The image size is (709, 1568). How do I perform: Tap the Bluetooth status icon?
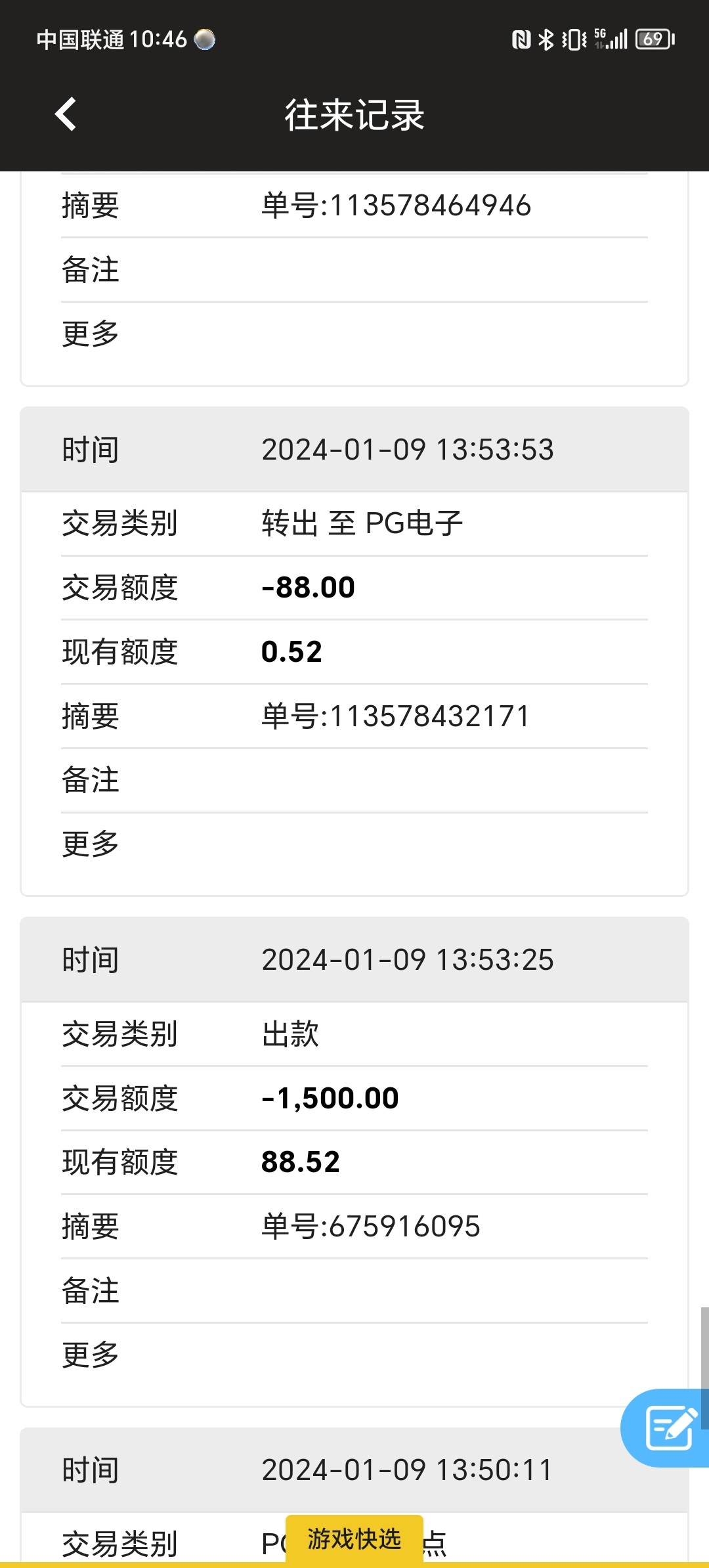click(545, 39)
